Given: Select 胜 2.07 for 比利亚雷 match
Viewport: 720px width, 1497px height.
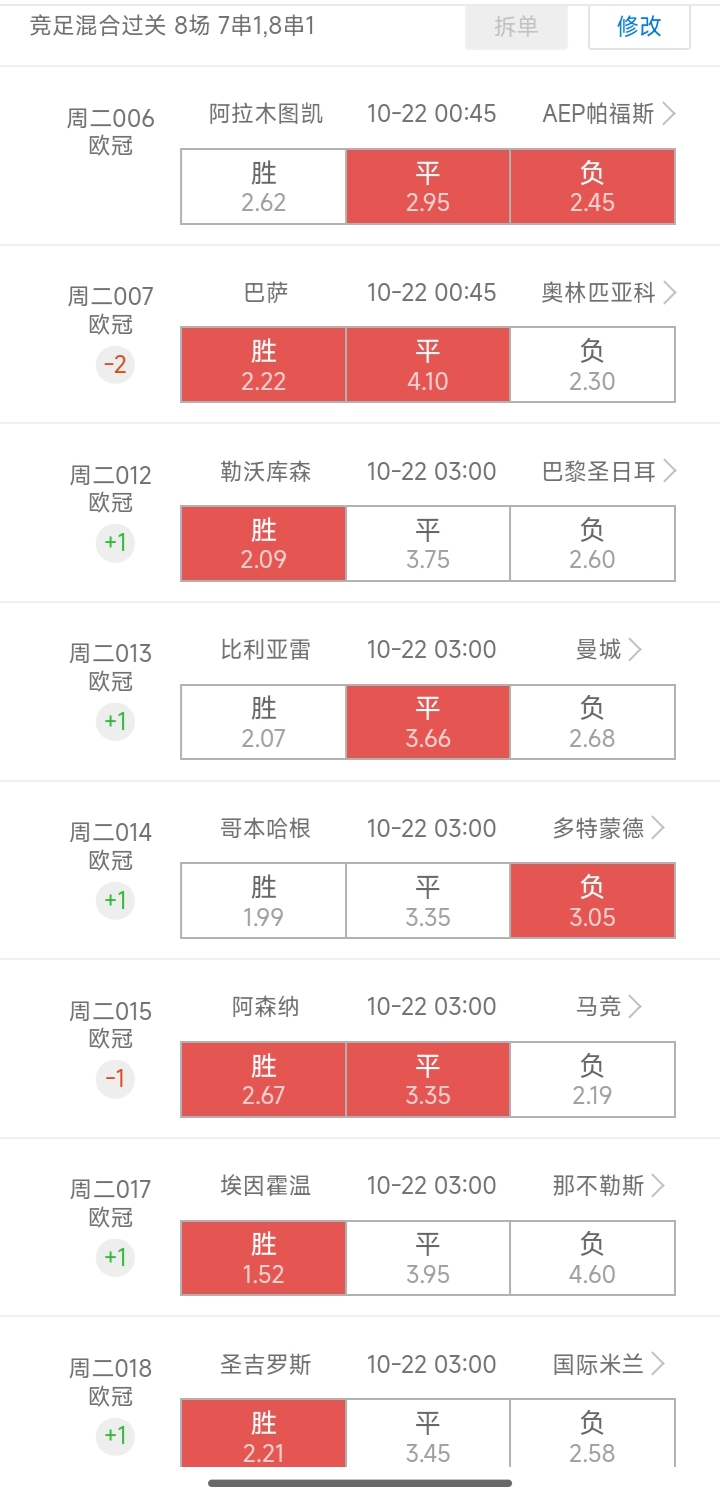Looking at the screenshot, I should point(264,722).
